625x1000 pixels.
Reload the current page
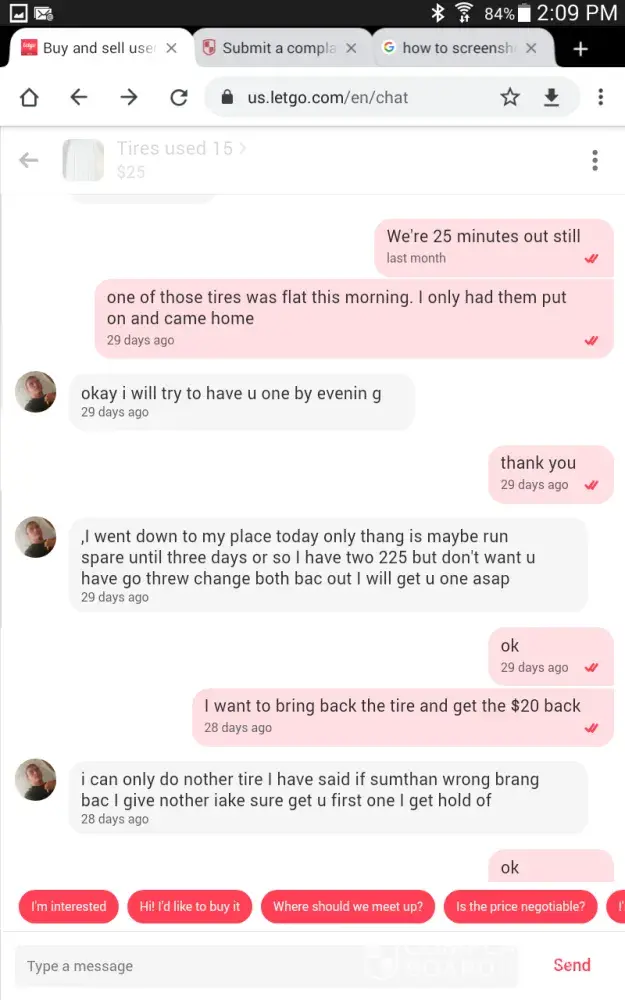tap(179, 97)
